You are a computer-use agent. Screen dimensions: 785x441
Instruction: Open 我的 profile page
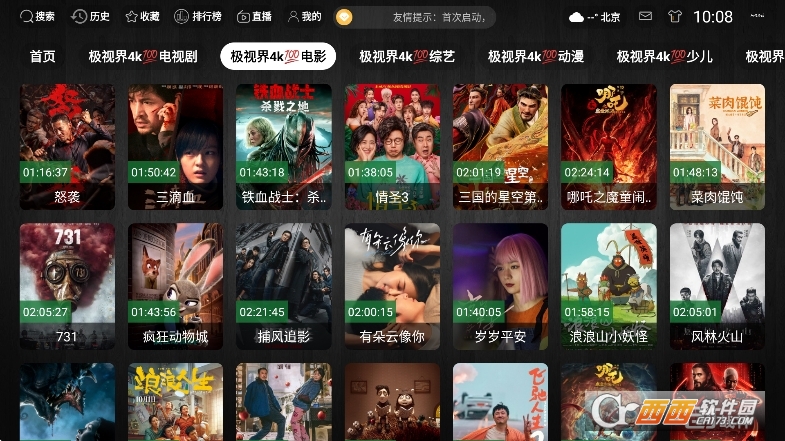coord(304,17)
